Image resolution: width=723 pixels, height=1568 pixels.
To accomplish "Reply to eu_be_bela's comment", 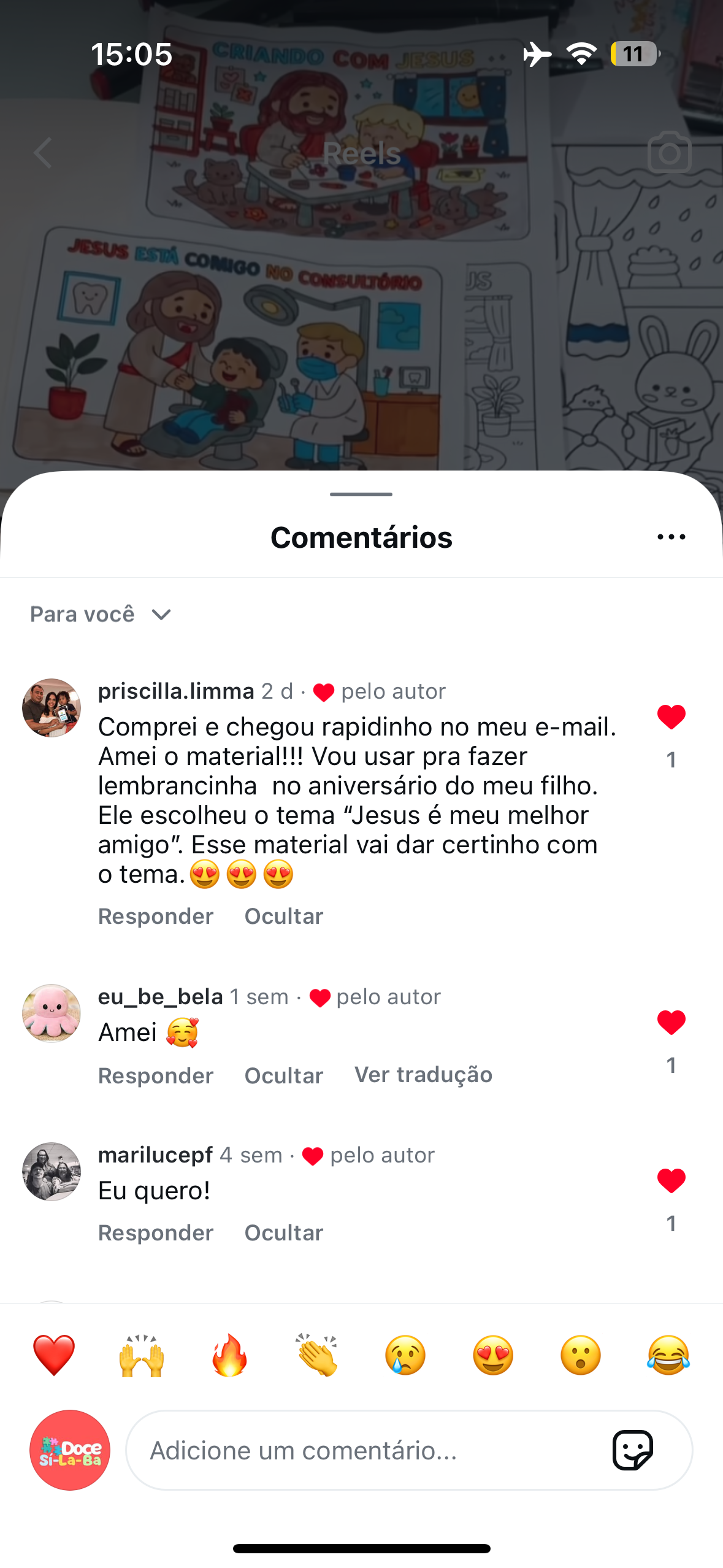I will pyautogui.click(x=156, y=1075).
